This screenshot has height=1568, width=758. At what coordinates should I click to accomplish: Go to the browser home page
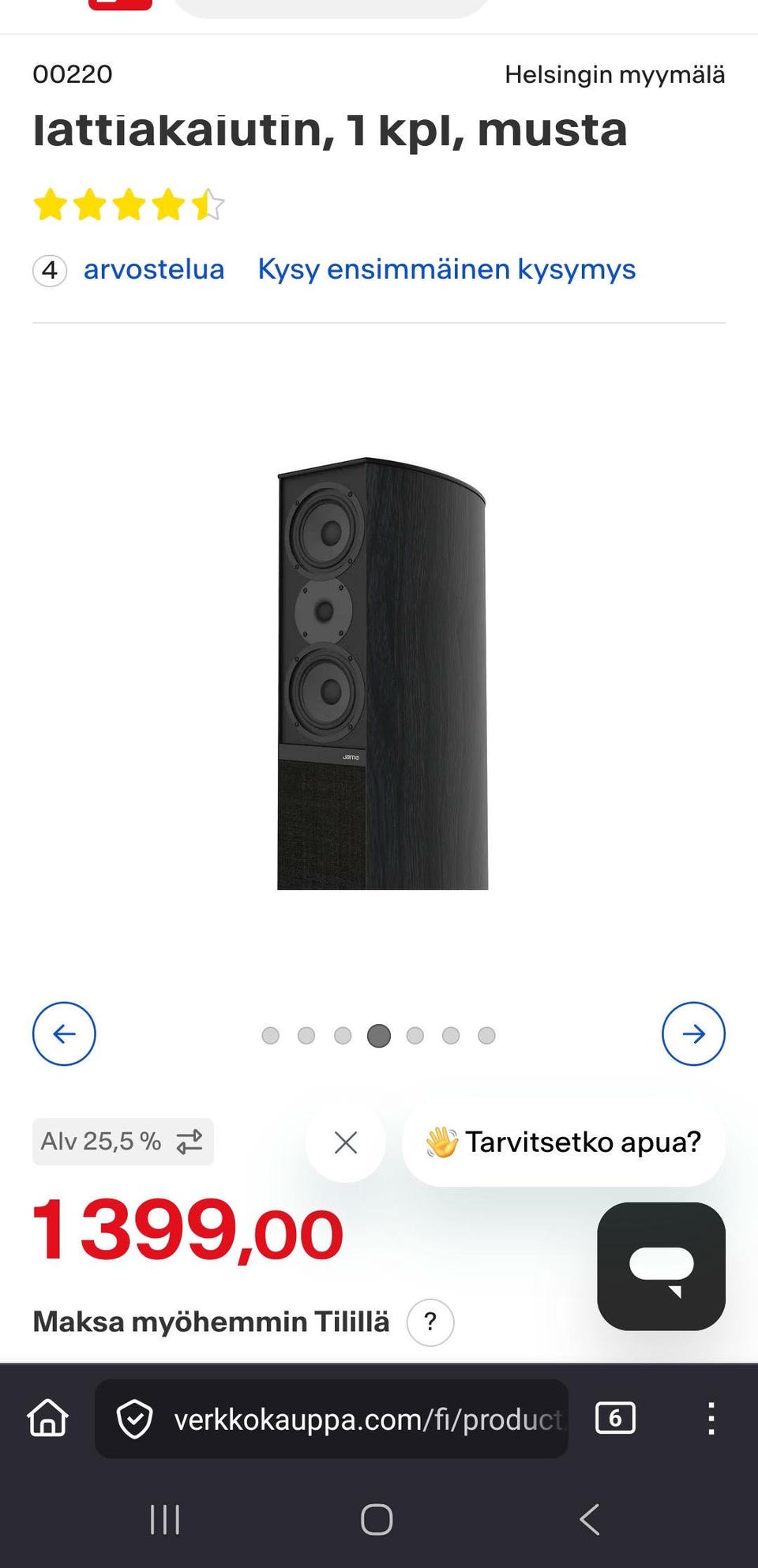coord(48,1419)
